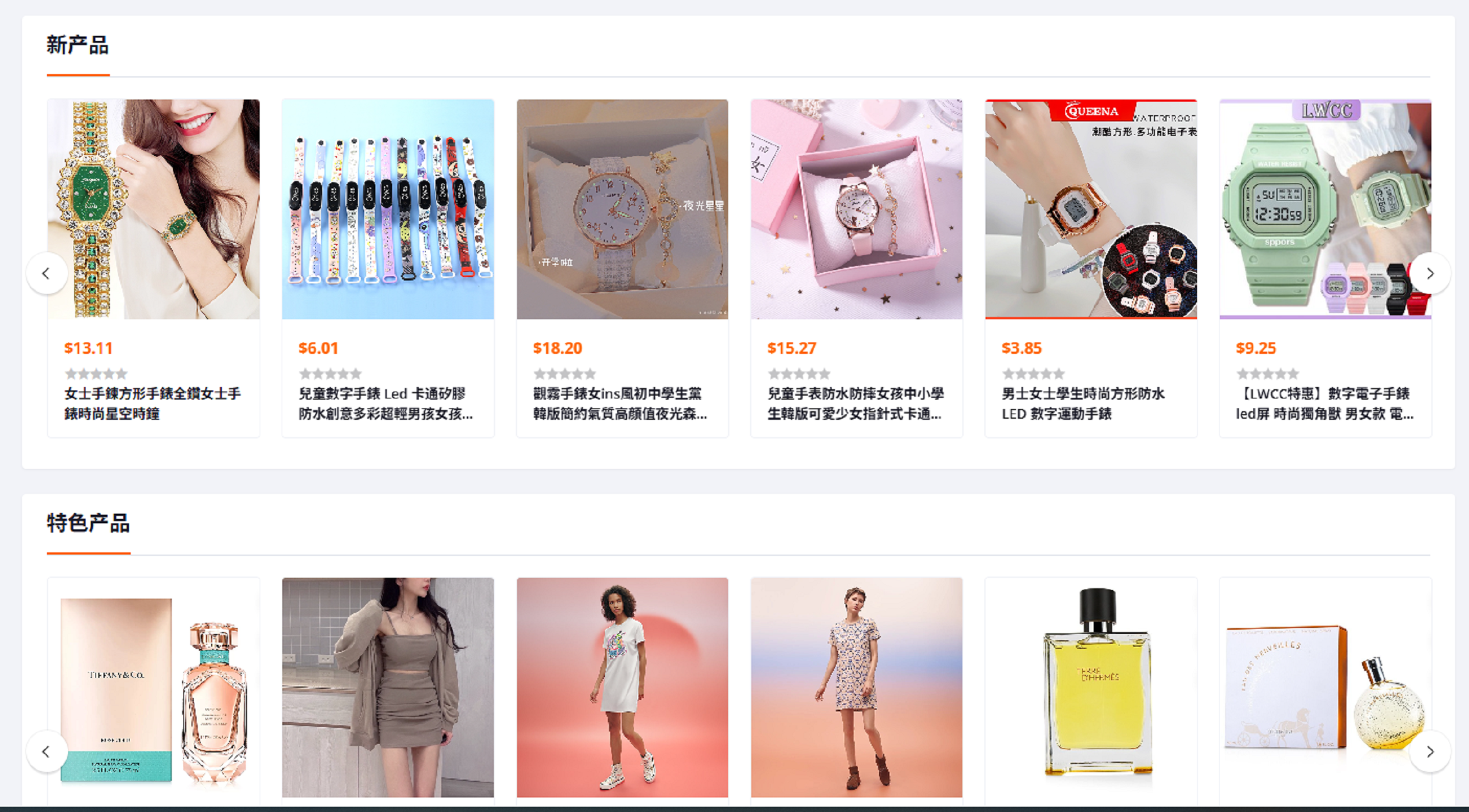View the $18.20 觀霧手錶女ins風 product
Image resolution: width=1469 pixels, height=812 pixels.
coord(622,209)
